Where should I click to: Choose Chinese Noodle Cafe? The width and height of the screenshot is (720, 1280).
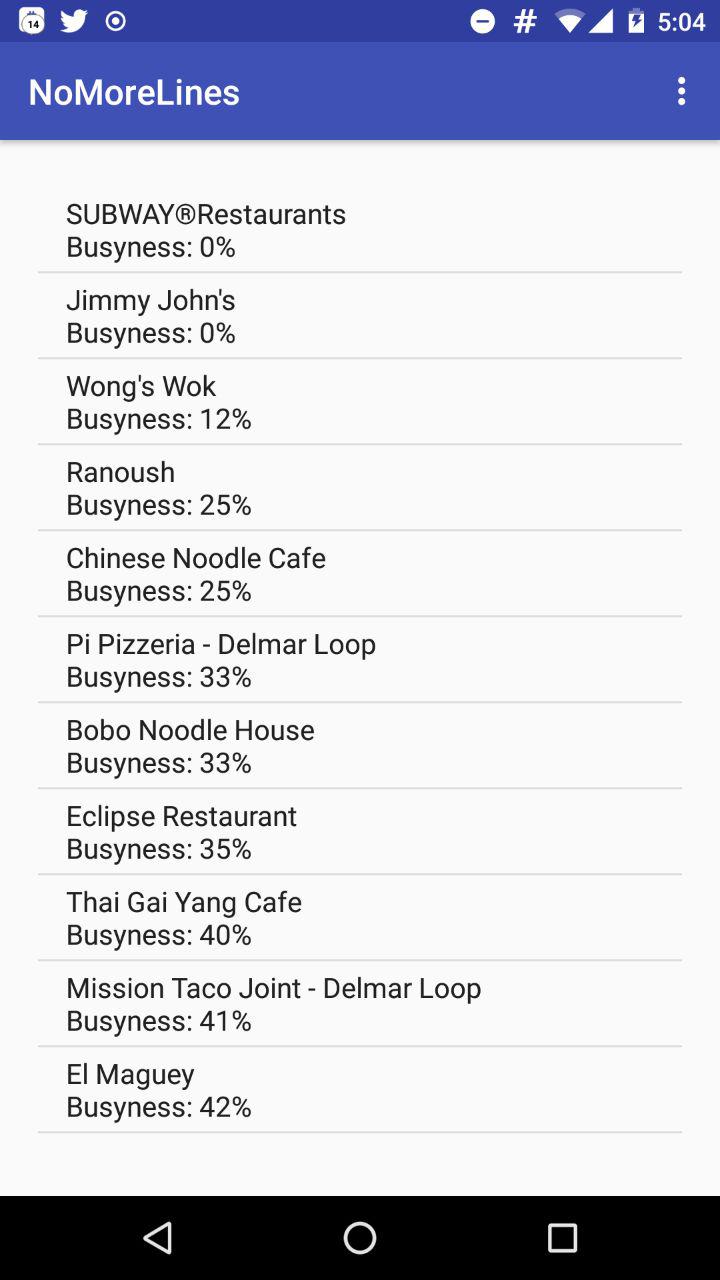[x=360, y=574]
